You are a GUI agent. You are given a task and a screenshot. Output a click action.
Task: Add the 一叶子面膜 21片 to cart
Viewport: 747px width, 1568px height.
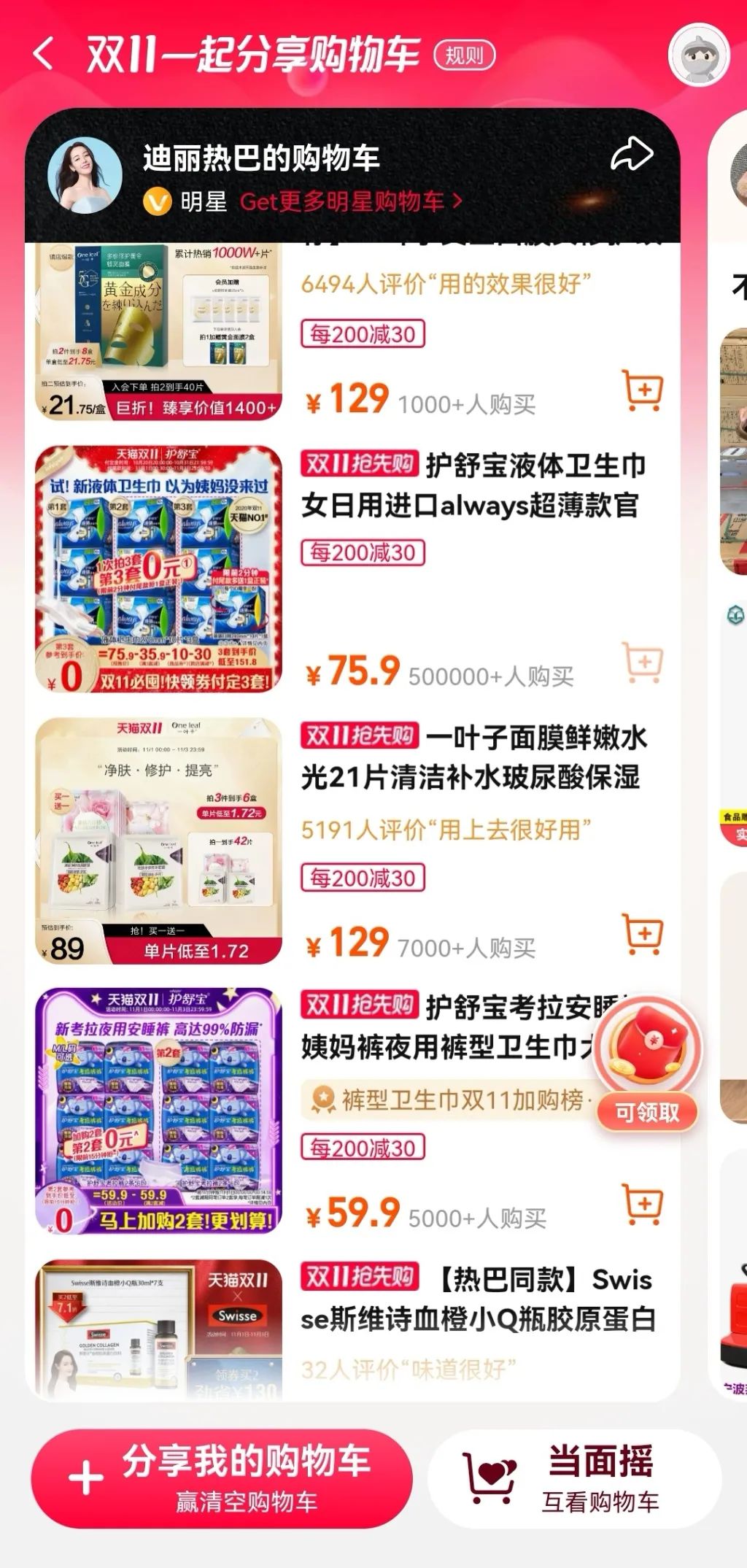pos(643,934)
